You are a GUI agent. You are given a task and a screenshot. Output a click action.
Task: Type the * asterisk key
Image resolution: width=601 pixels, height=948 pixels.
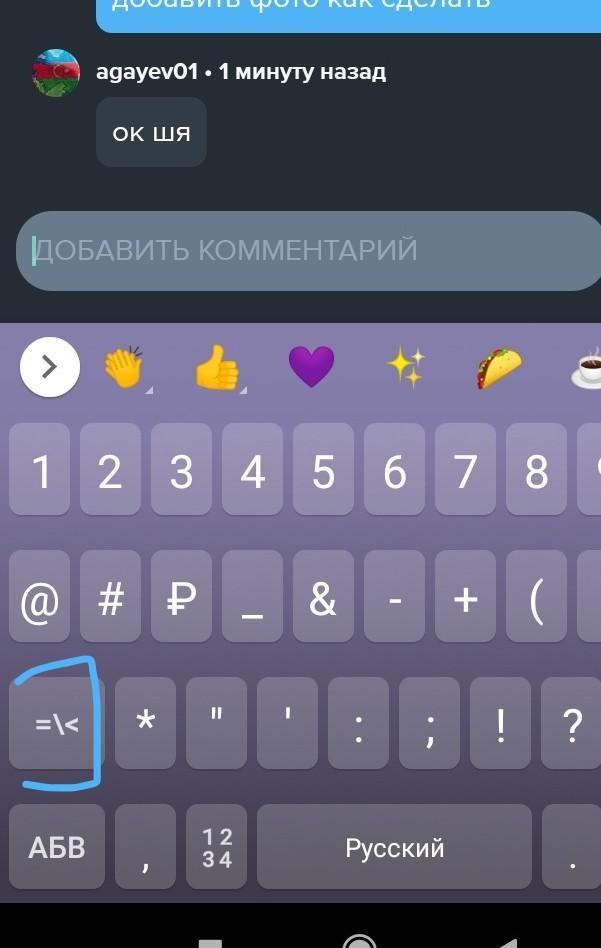(146, 723)
